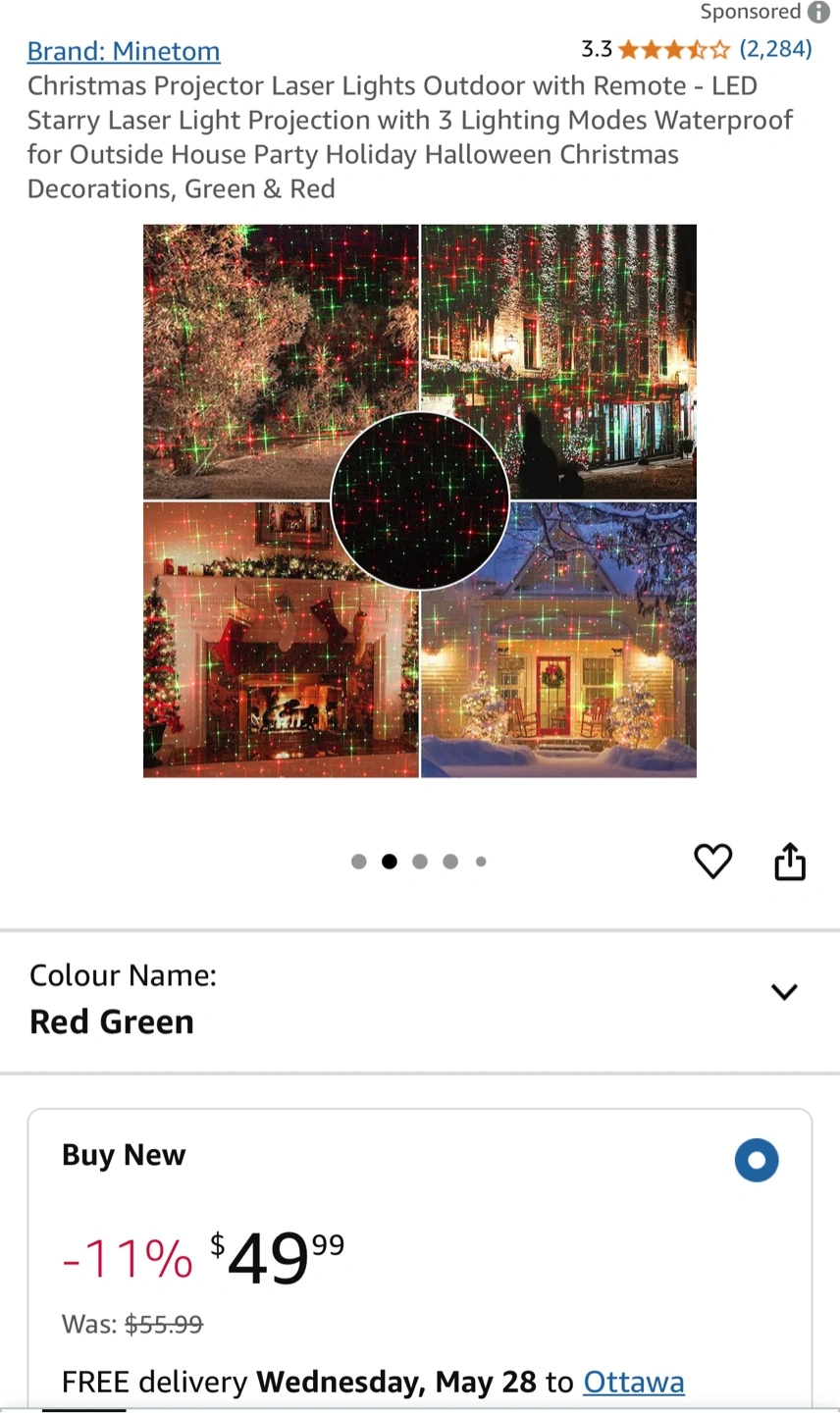
Task: Change delivery location Ottawa
Action: coord(634,1382)
